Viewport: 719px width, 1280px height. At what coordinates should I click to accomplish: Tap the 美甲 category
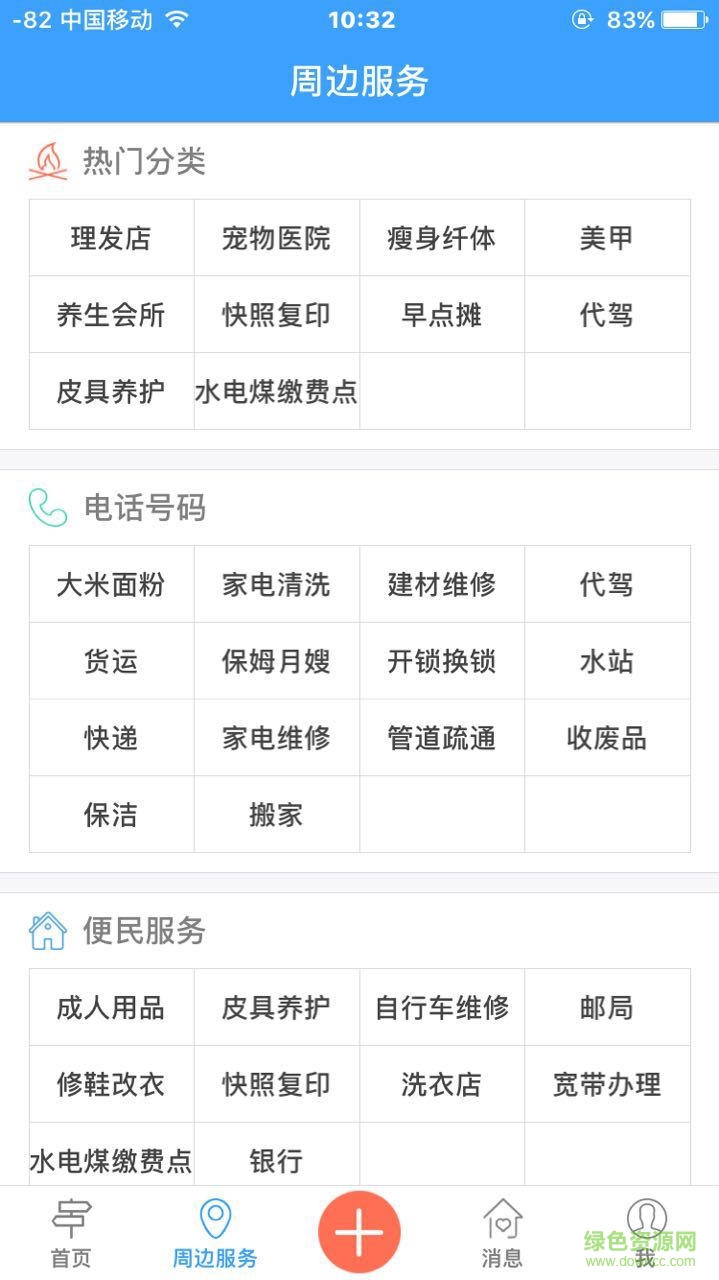(607, 238)
